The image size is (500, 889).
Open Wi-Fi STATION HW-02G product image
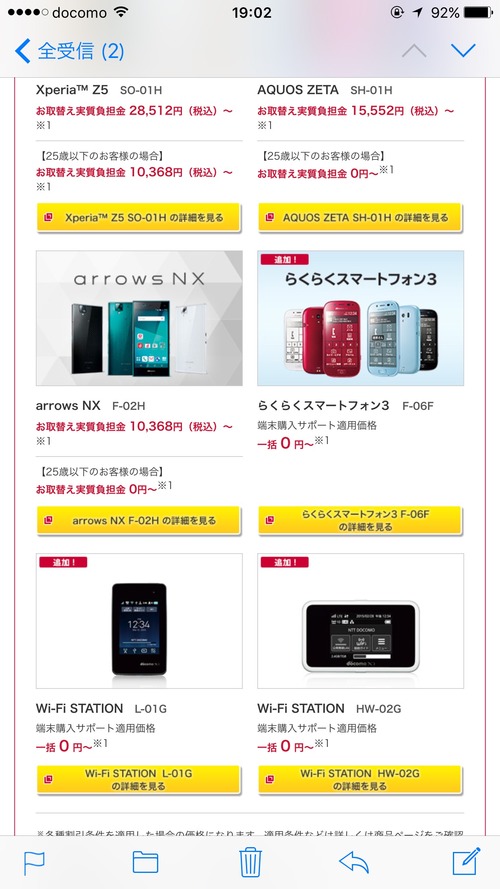tap(361, 621)
